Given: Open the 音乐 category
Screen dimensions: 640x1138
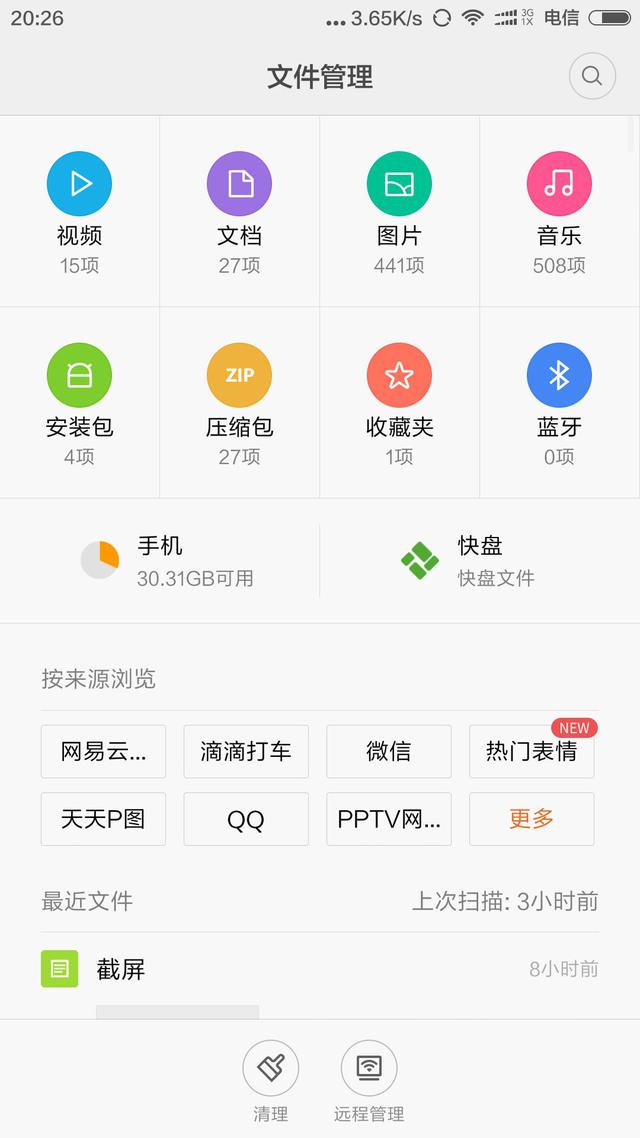Looking at the screenshot, I should pyautogui.click(x=559, y=211).
